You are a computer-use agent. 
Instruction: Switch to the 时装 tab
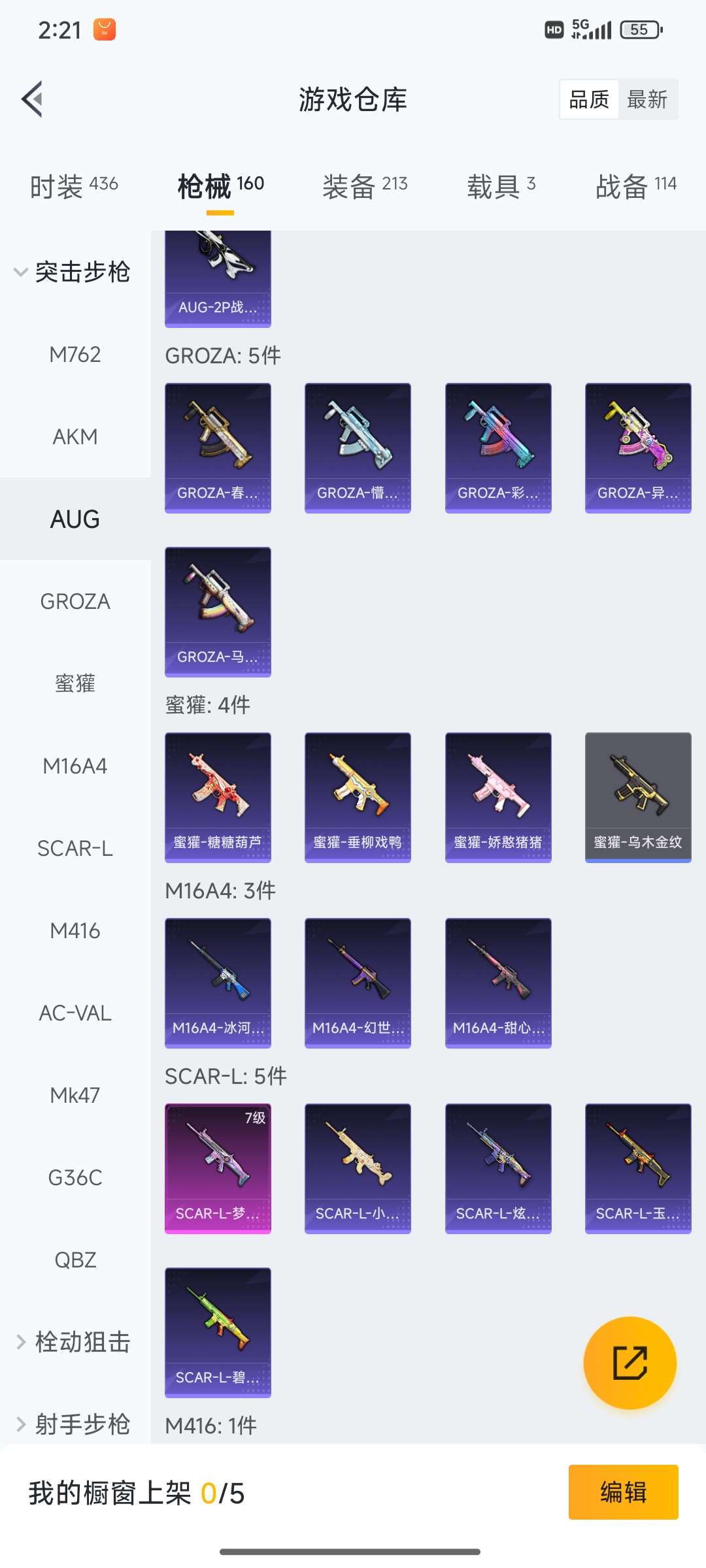click(x=74, y=186)
